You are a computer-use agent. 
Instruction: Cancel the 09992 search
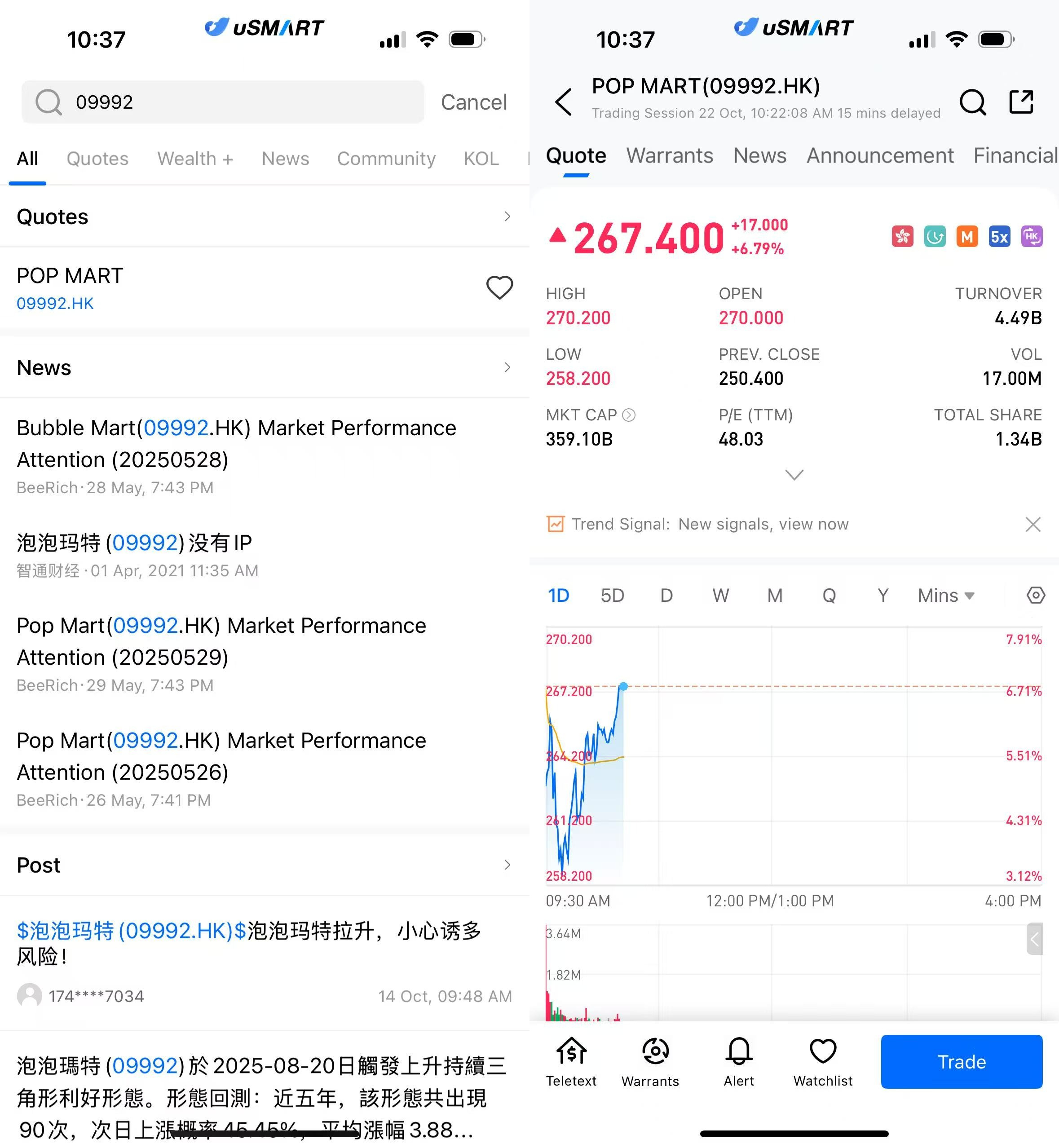point(473,102)
